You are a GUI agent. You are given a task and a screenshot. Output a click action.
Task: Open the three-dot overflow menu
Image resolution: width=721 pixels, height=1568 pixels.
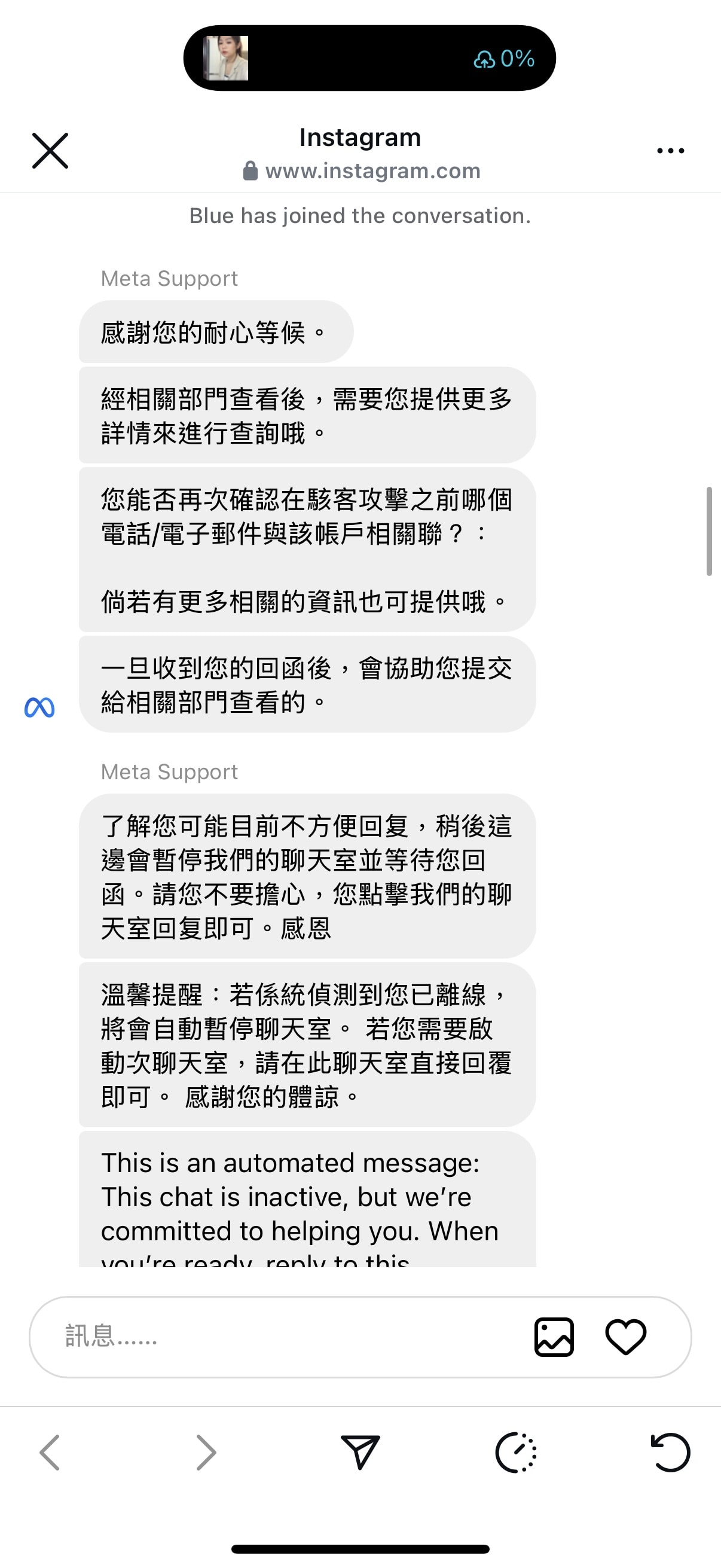[671, 150]
